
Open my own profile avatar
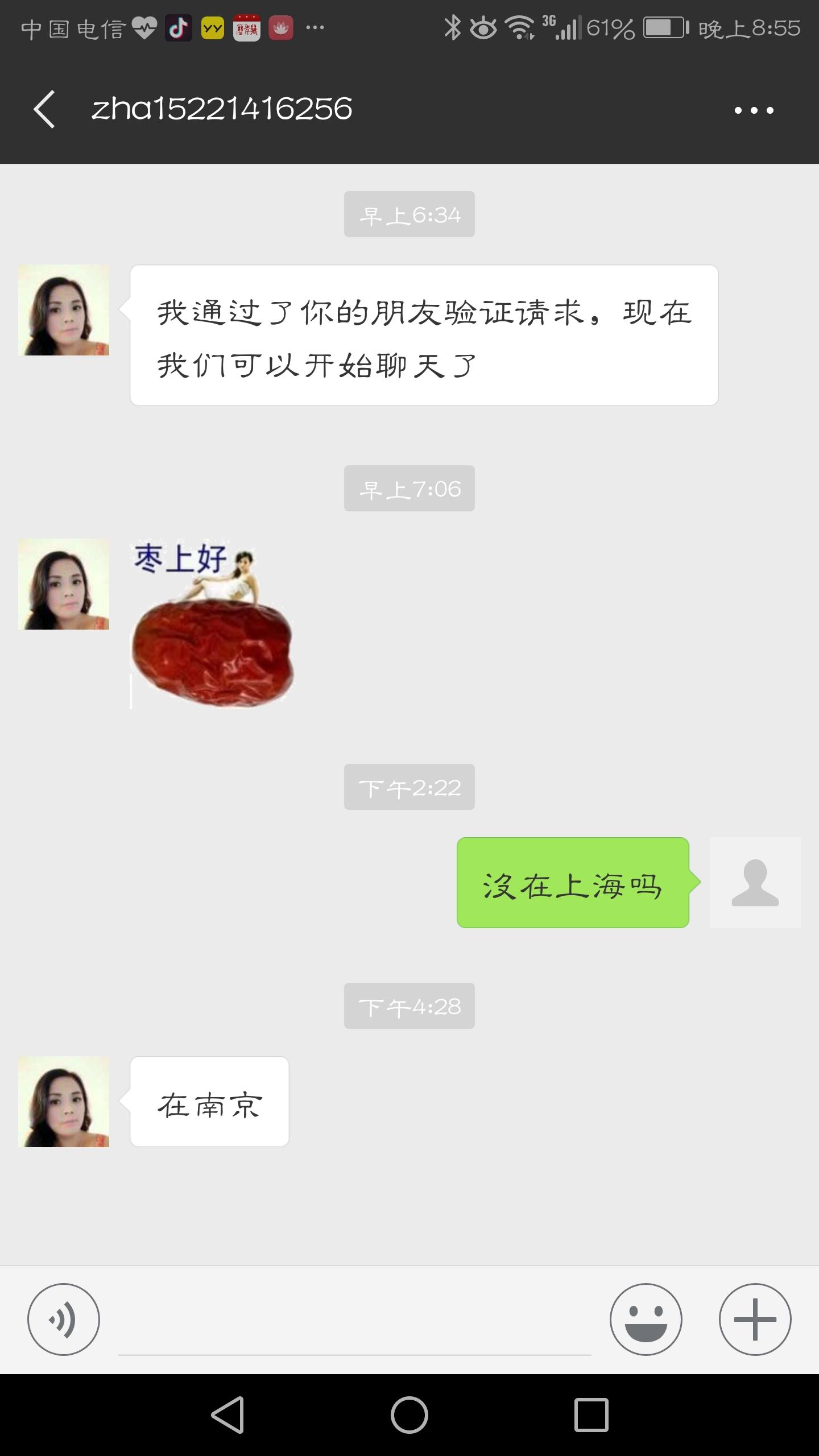pos(755,883)
